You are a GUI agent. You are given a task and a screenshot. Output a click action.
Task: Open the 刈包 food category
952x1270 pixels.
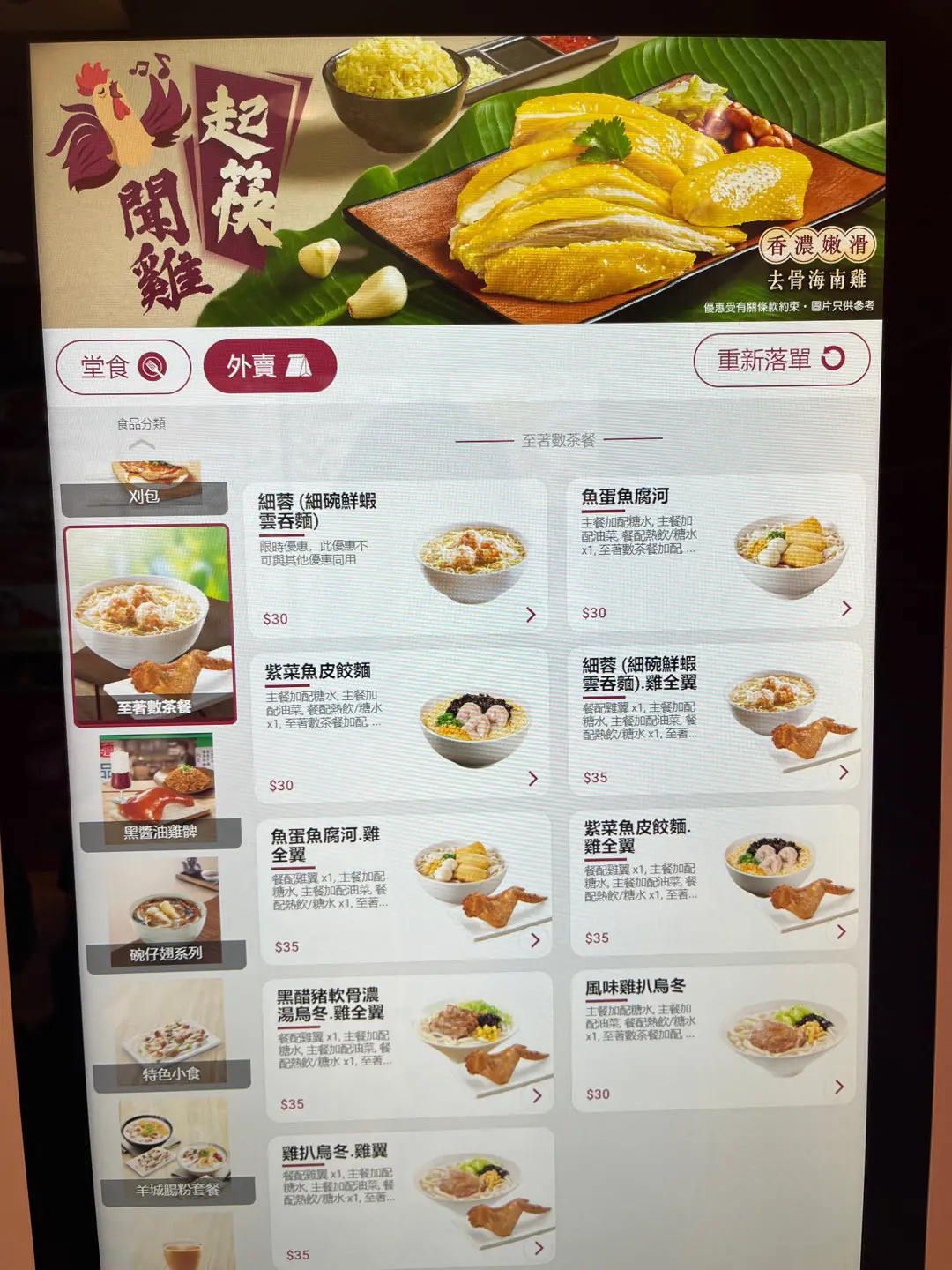(x=144, y=487)
